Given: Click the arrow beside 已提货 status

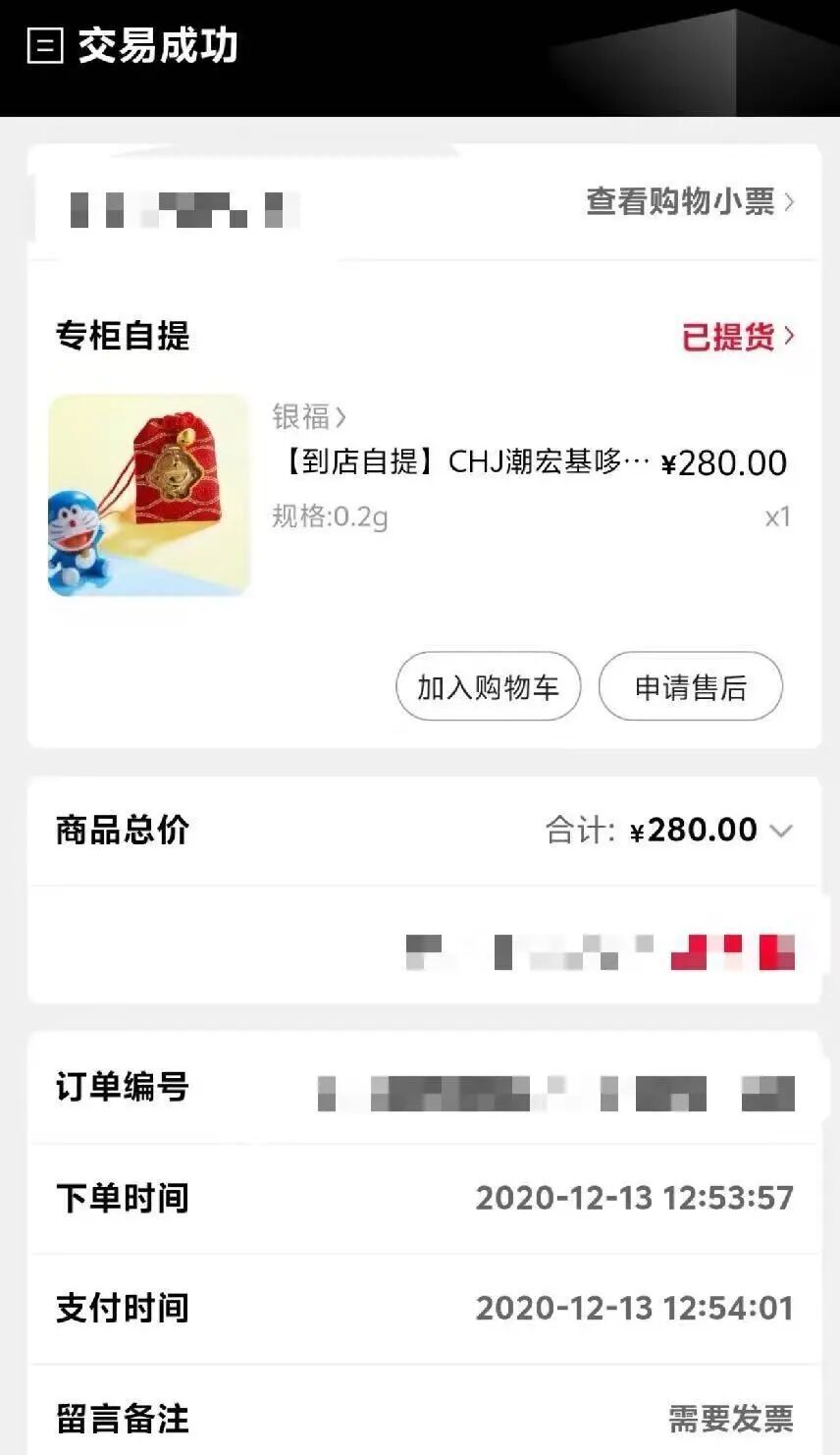Looking at the screenshot, I should 791,337.
